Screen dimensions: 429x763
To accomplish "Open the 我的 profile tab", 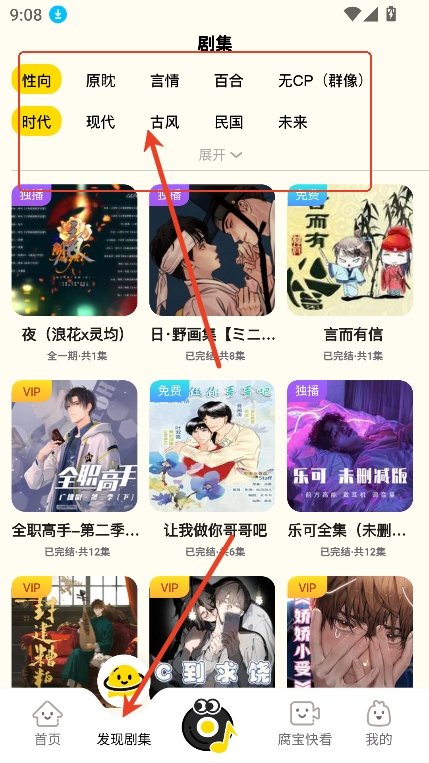I will [378, 724].
